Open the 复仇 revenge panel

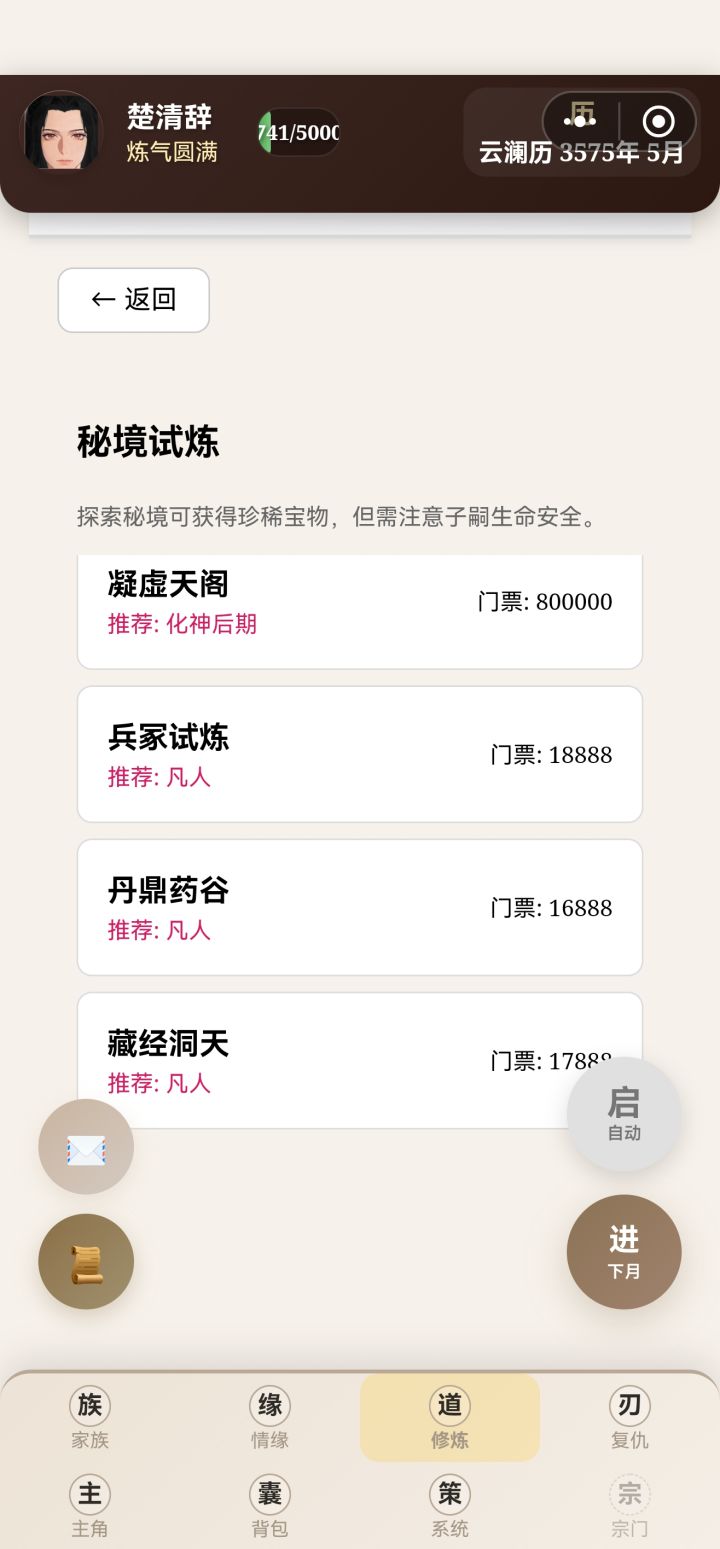pyautogui.click(x=629, y=1415)
